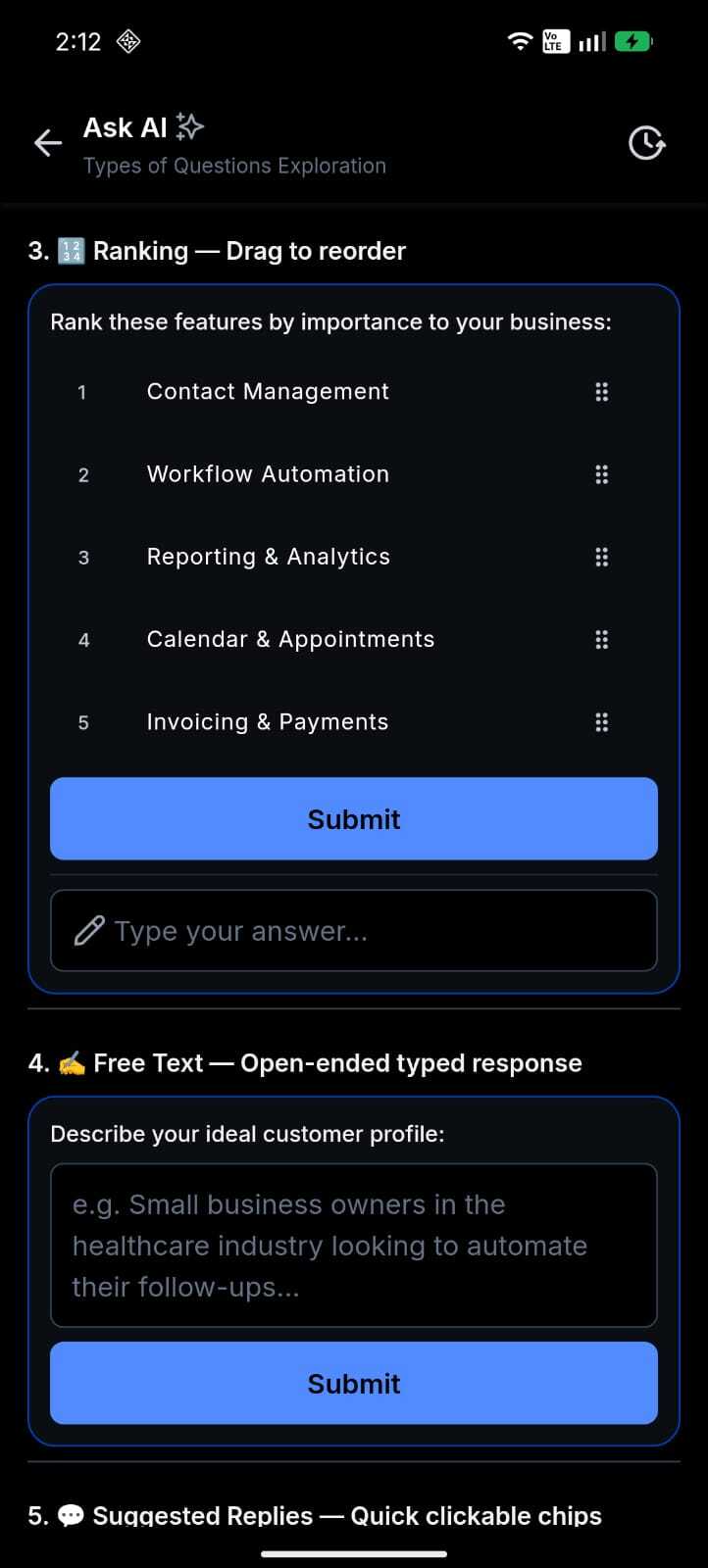This screenshot has height=1568, width=708.
Task: Tap the drag handle for Calendar & Appointments
Action: click(602, 640)
